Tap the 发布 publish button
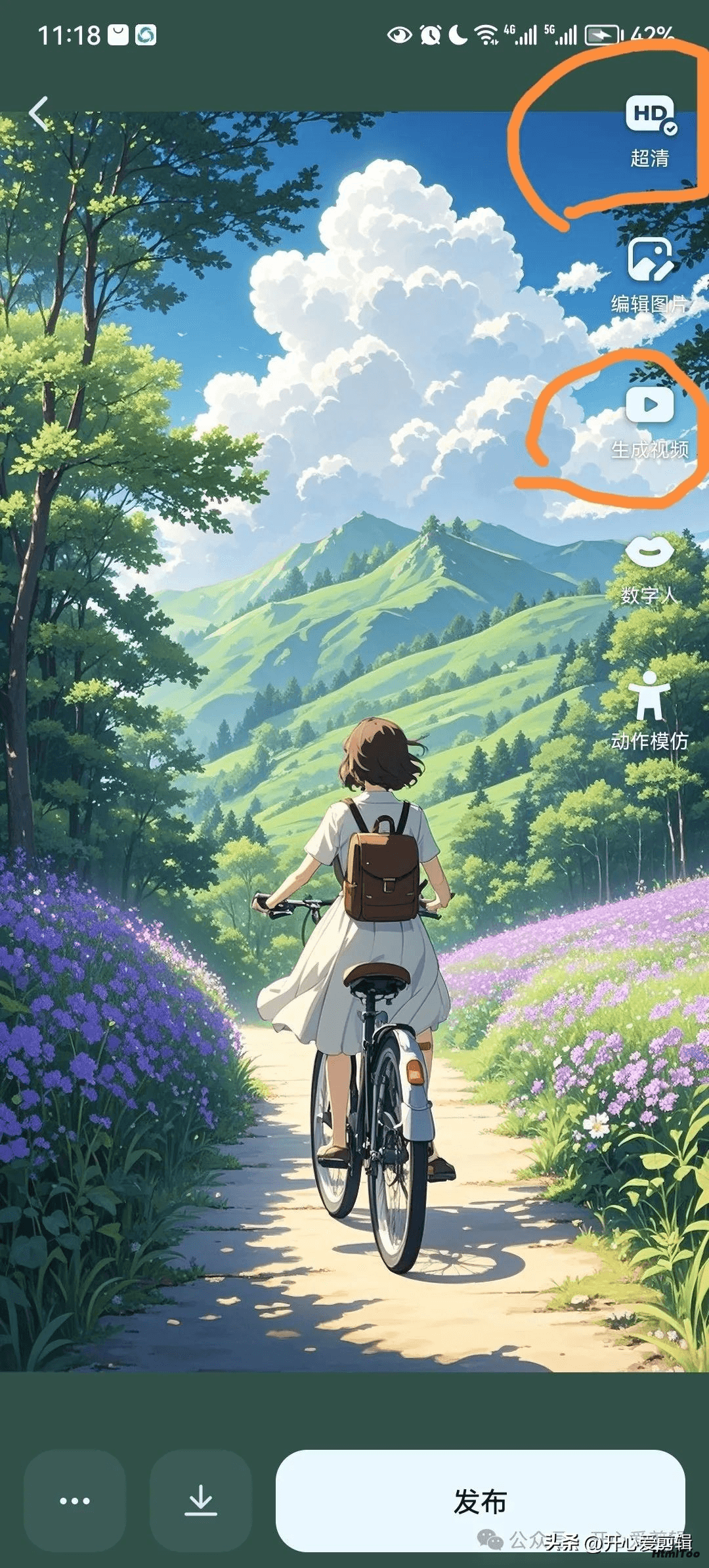709x1568 pixels. (x=481, y=1500)
